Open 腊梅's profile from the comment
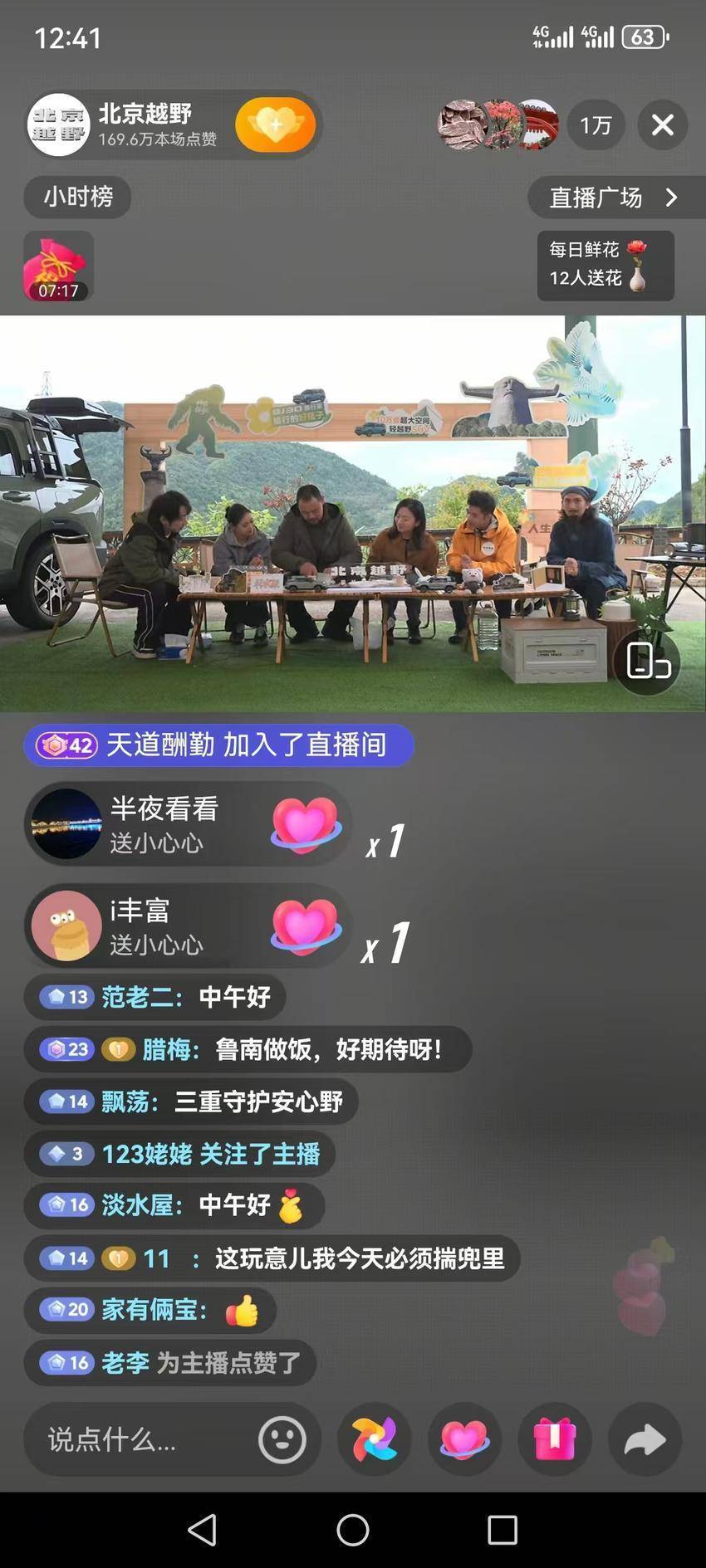706x1568 pixels. 168,1049
